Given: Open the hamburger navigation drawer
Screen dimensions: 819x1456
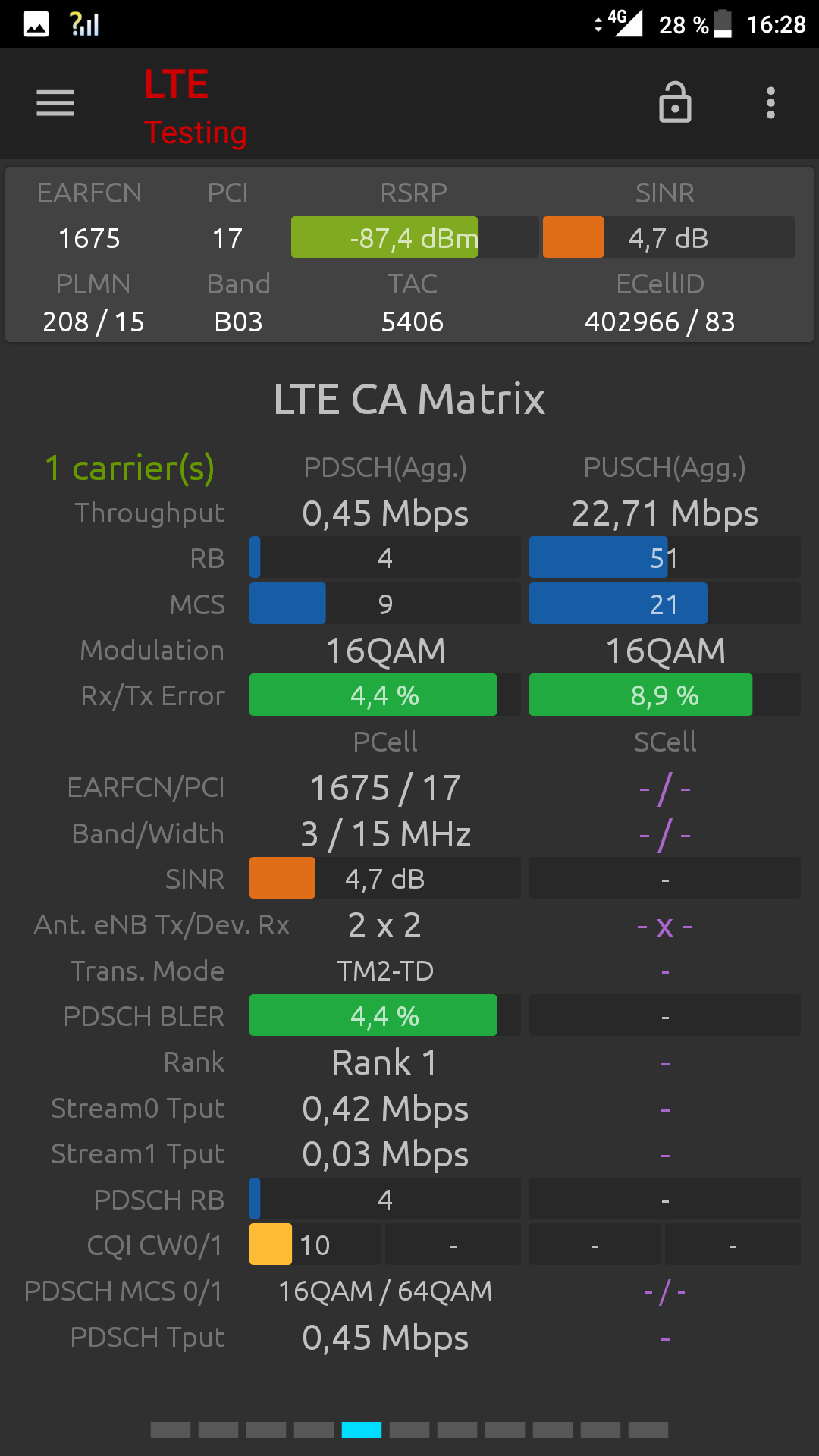Looking at the screenshot, I should (55, 103).
